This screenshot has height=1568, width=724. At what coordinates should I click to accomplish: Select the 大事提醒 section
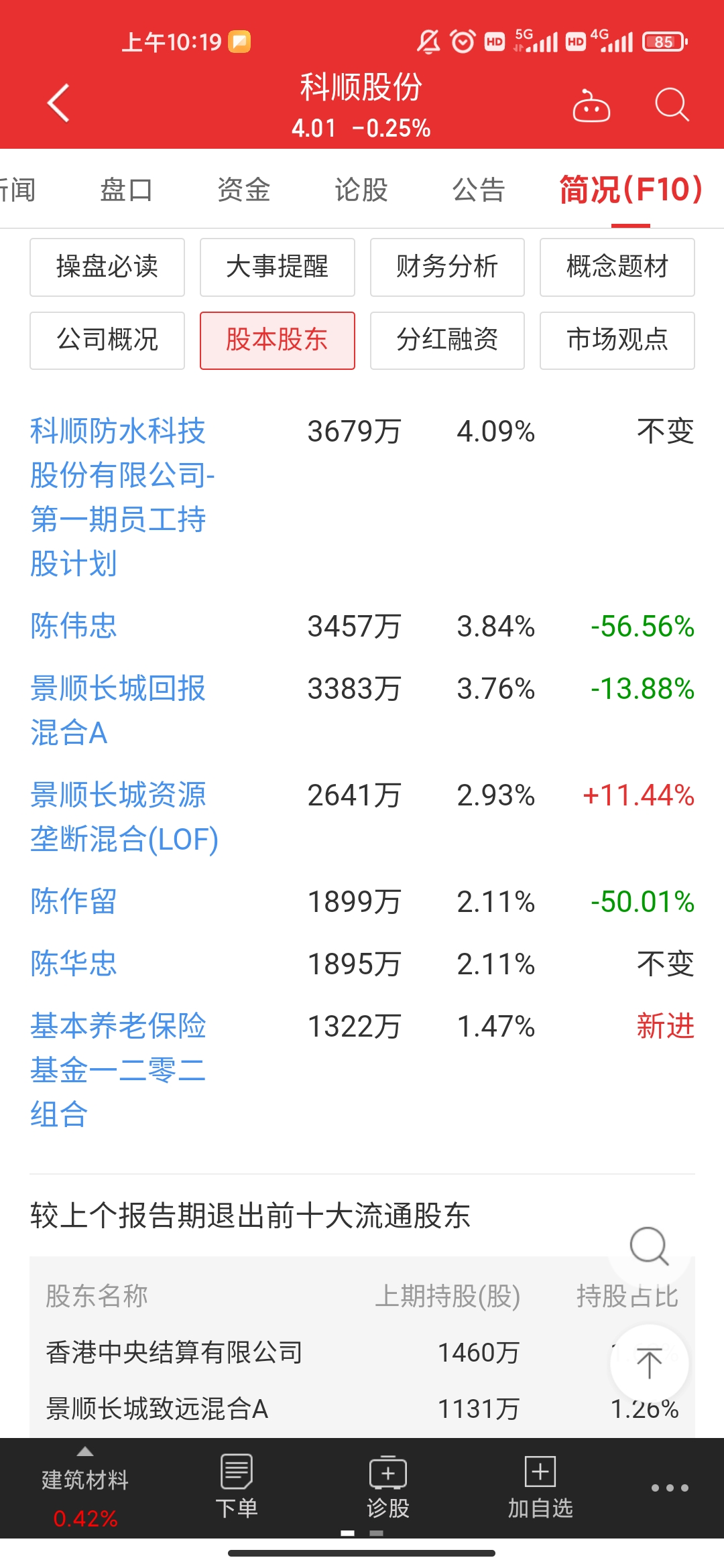point(277,267)
